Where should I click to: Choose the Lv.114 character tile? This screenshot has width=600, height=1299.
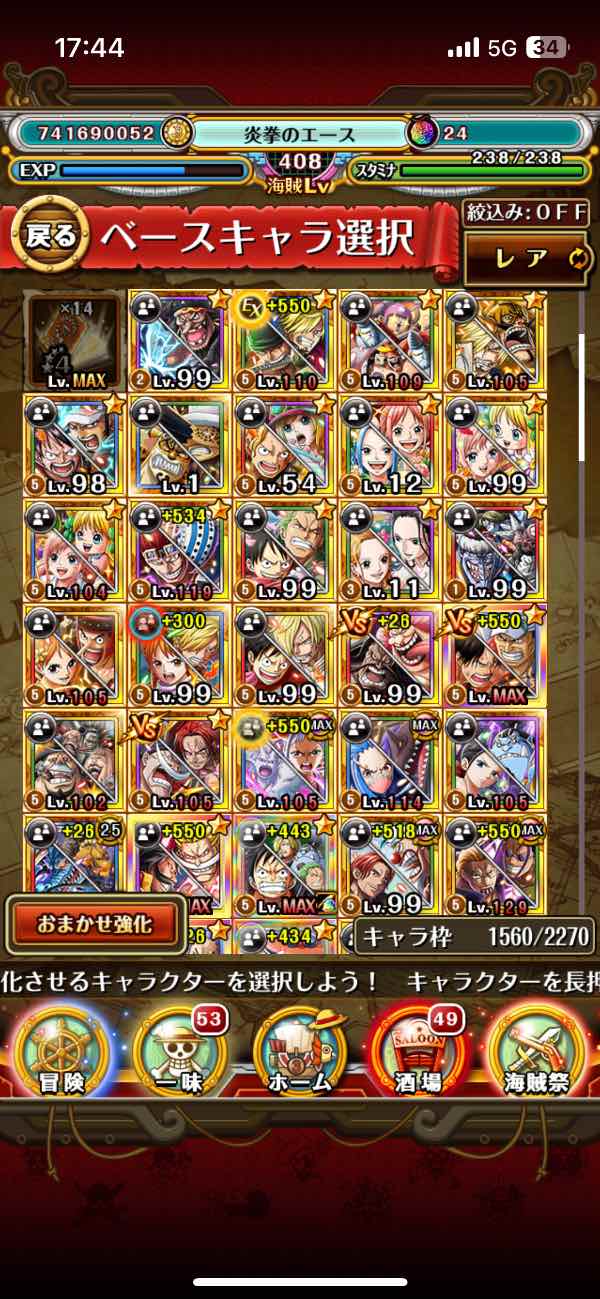[390, 760]
